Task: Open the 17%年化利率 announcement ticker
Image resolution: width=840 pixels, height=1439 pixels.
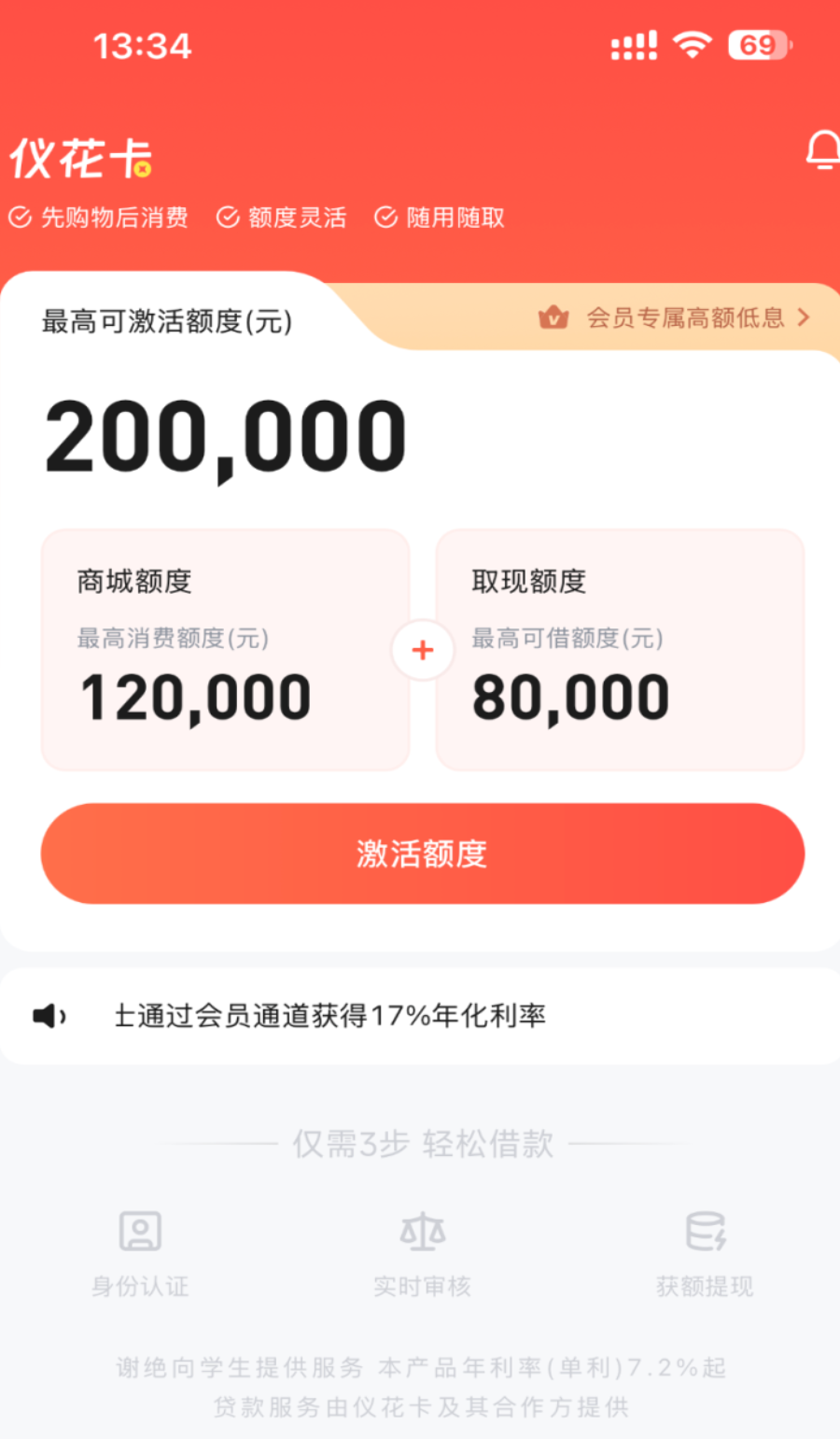Action: tap(329, 1016)
